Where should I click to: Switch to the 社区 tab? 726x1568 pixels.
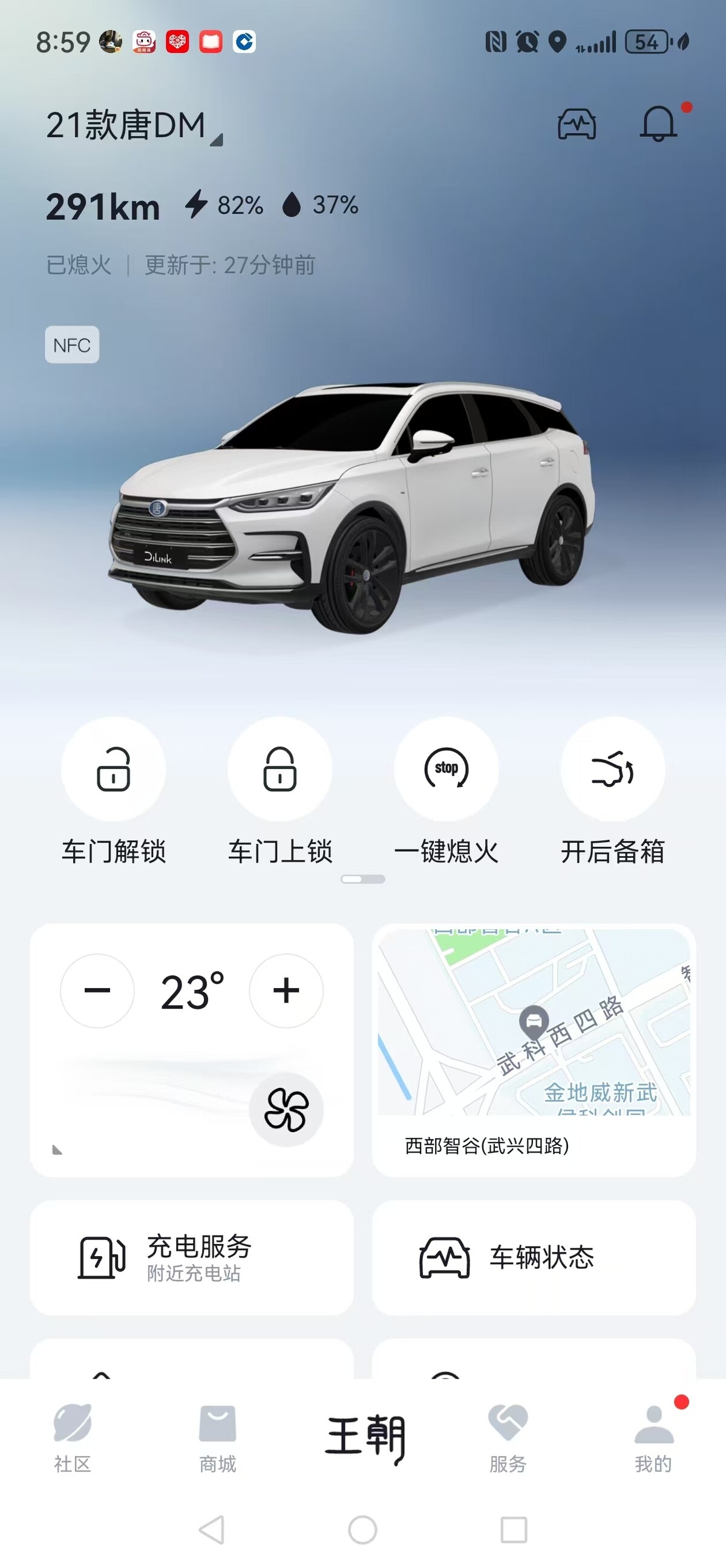pyautogui.click(x=73, y=1439)
